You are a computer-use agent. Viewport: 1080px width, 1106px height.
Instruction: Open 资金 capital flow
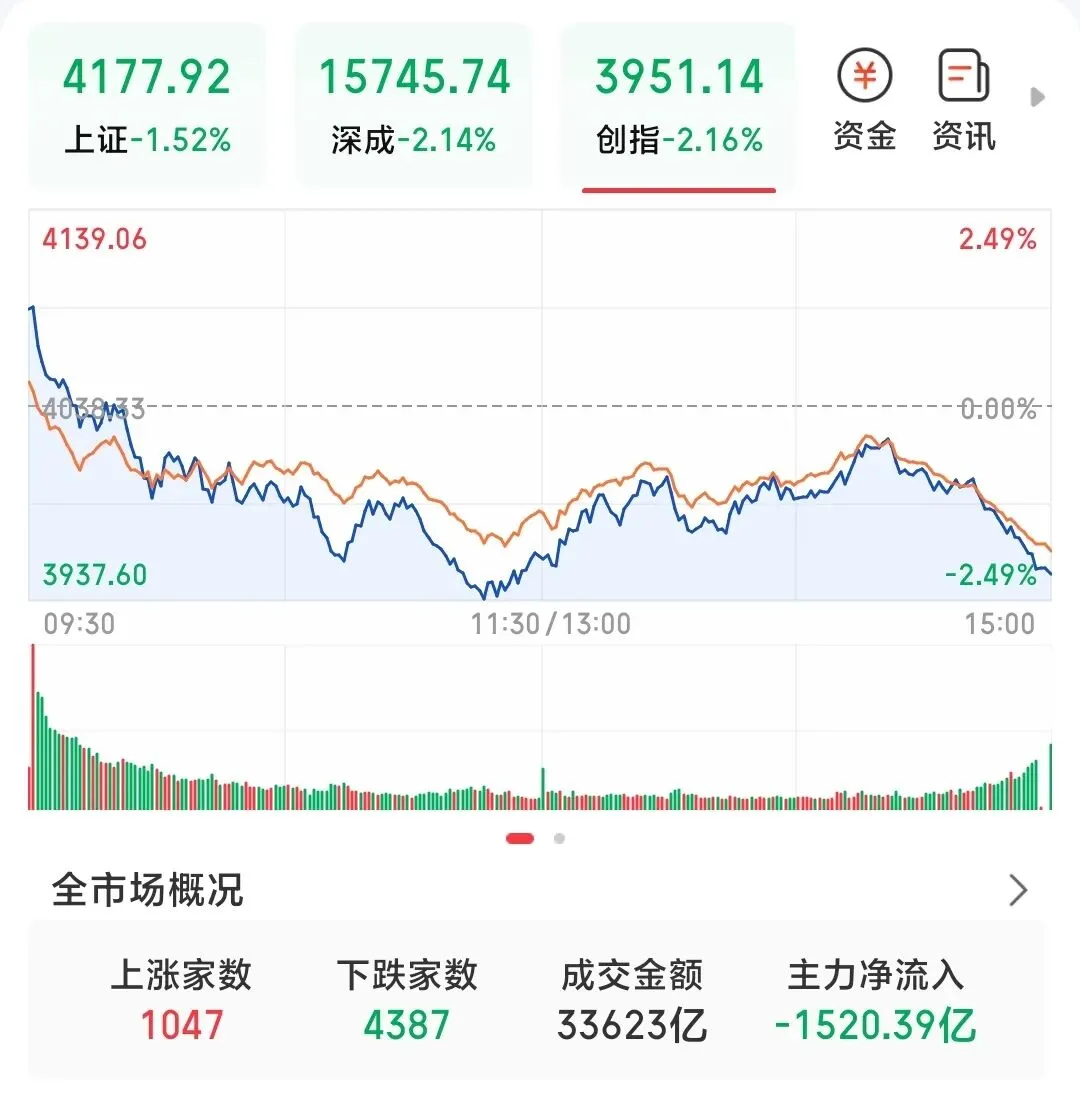pyautogui.click(x=864, y=99)
